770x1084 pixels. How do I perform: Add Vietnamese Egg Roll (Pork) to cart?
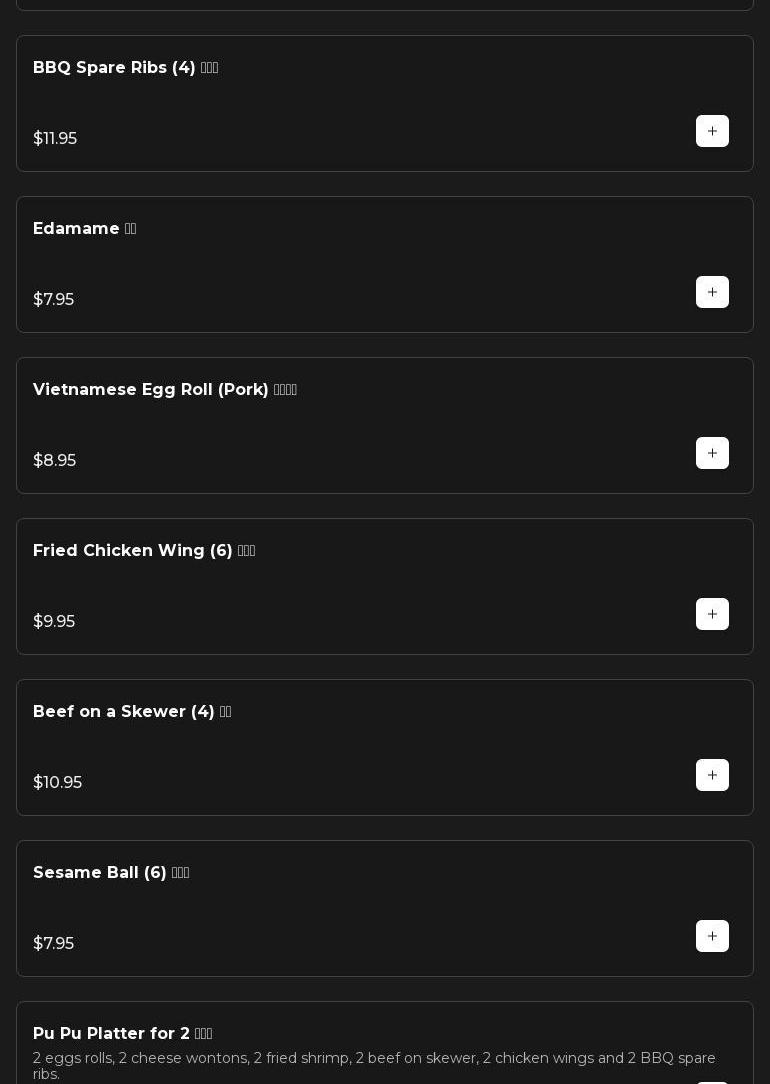pos(712,453)
